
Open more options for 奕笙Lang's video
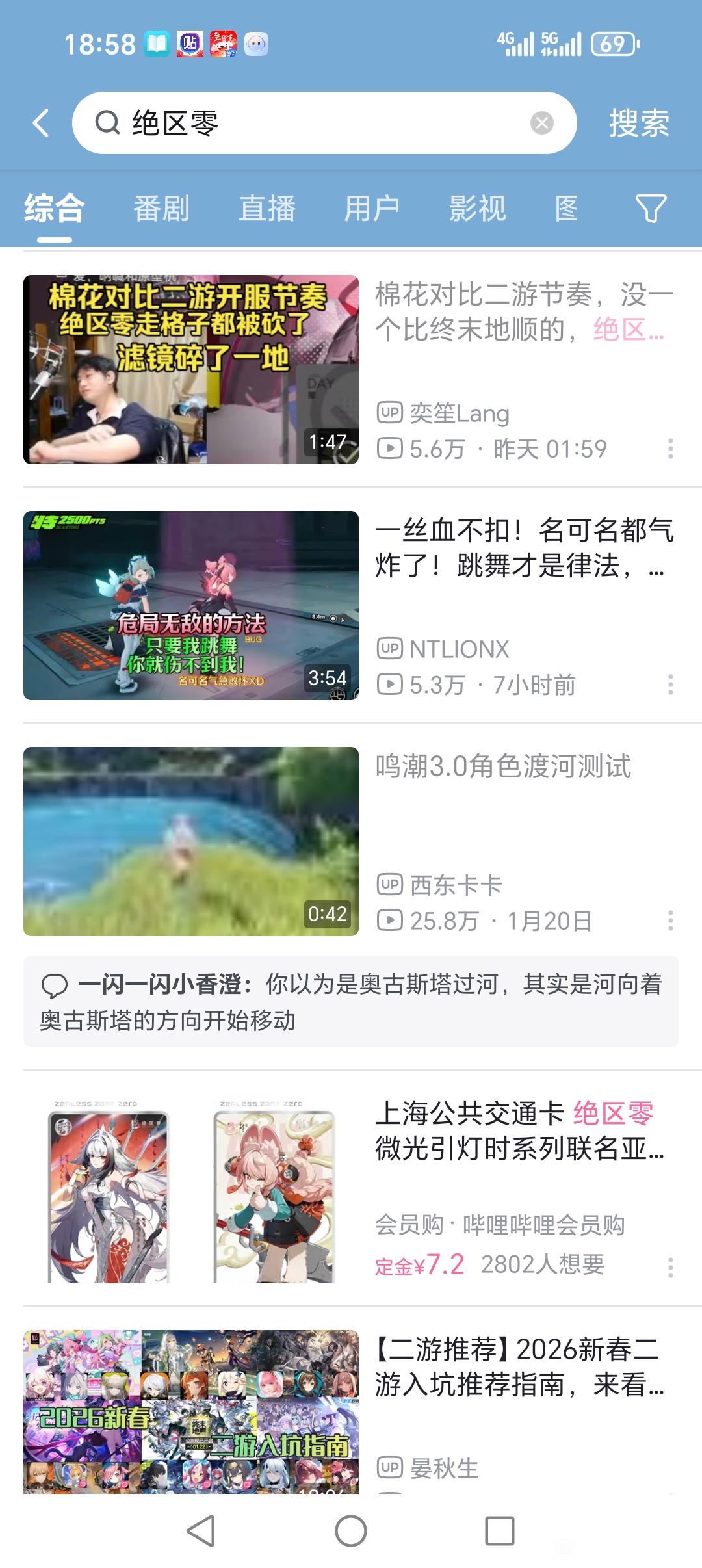[670, 449]
